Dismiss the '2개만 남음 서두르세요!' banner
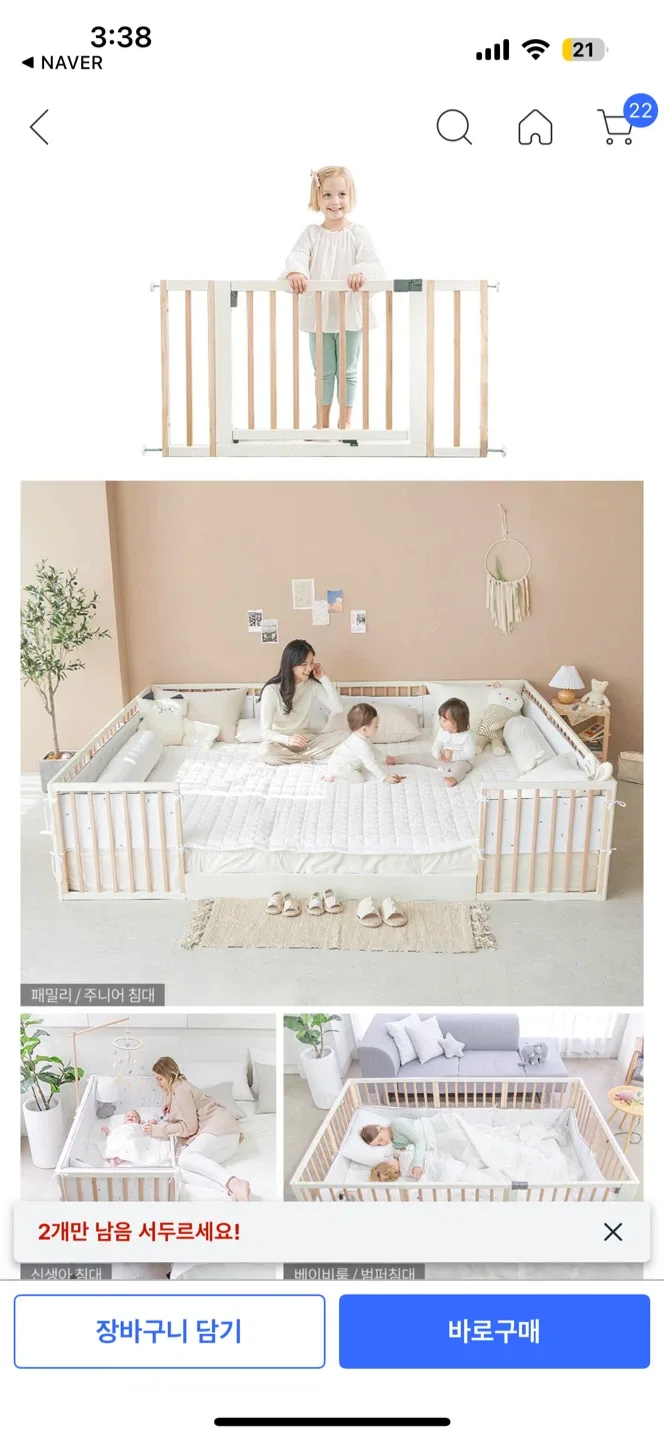The height and width of the screenshot is (1440, 664). (613, 1232)
